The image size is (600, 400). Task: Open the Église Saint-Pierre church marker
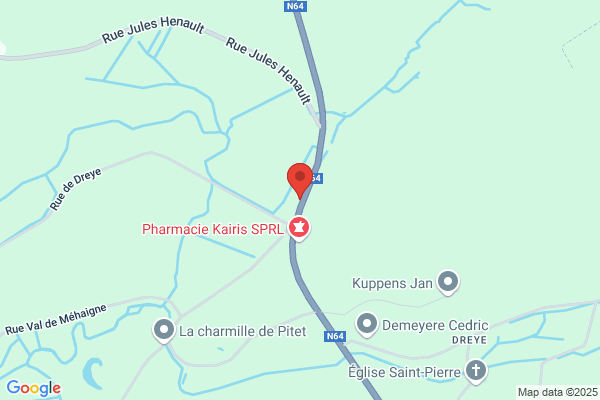pos(476,372)
